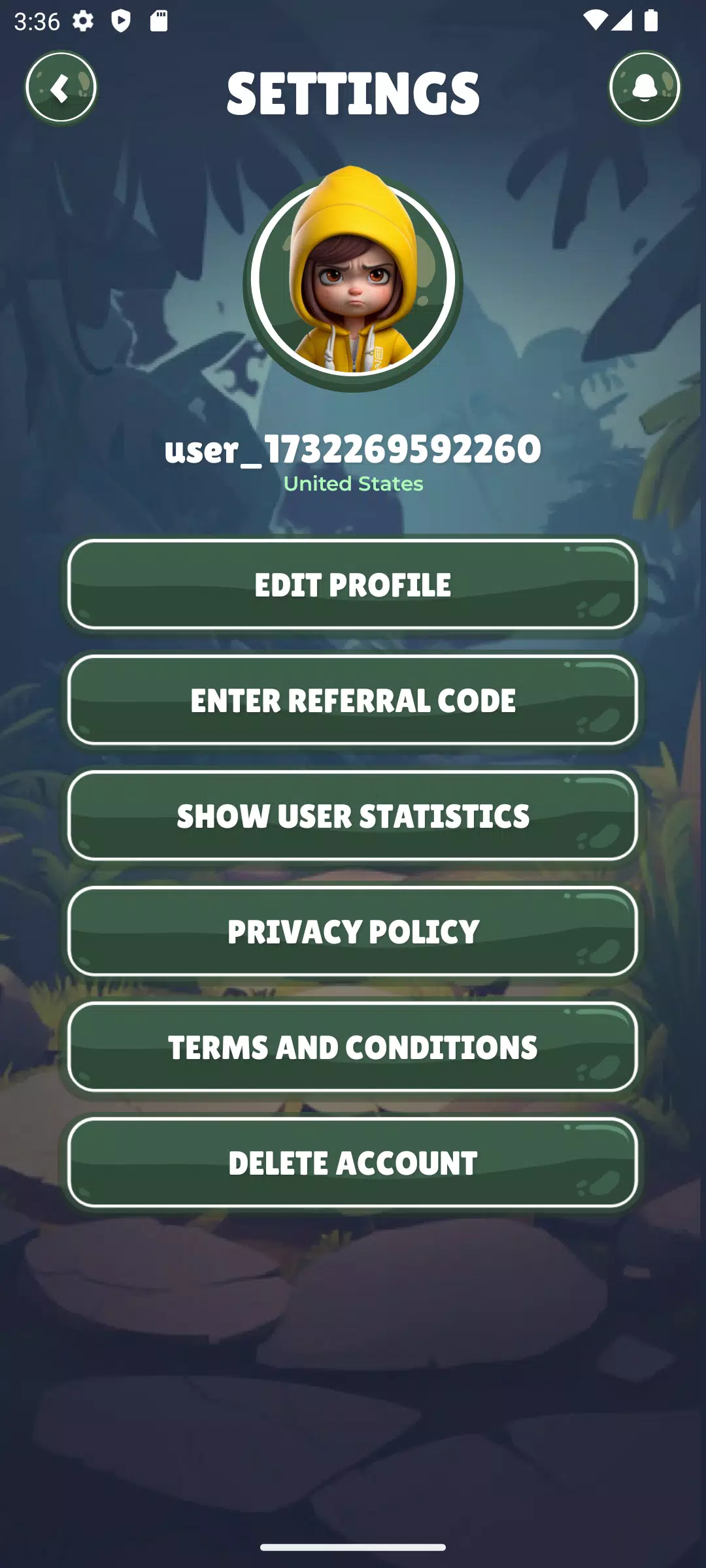View the Privacy Policy
Screen dimensions: 706x1568
(x=352, y=931)
